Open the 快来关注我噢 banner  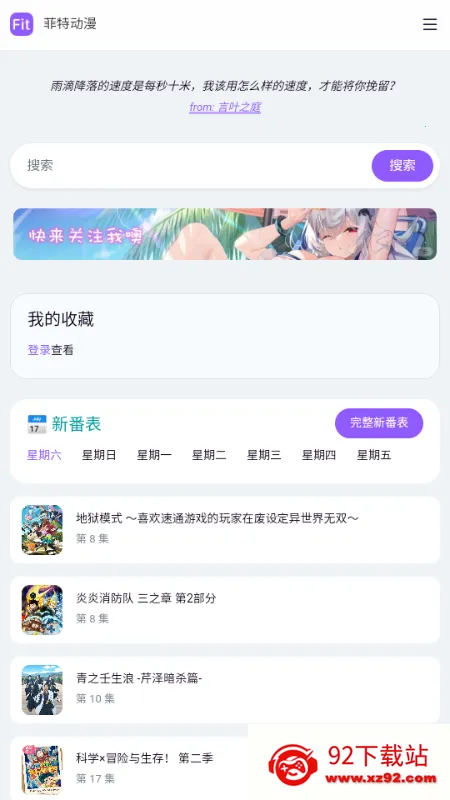[225, 234]
